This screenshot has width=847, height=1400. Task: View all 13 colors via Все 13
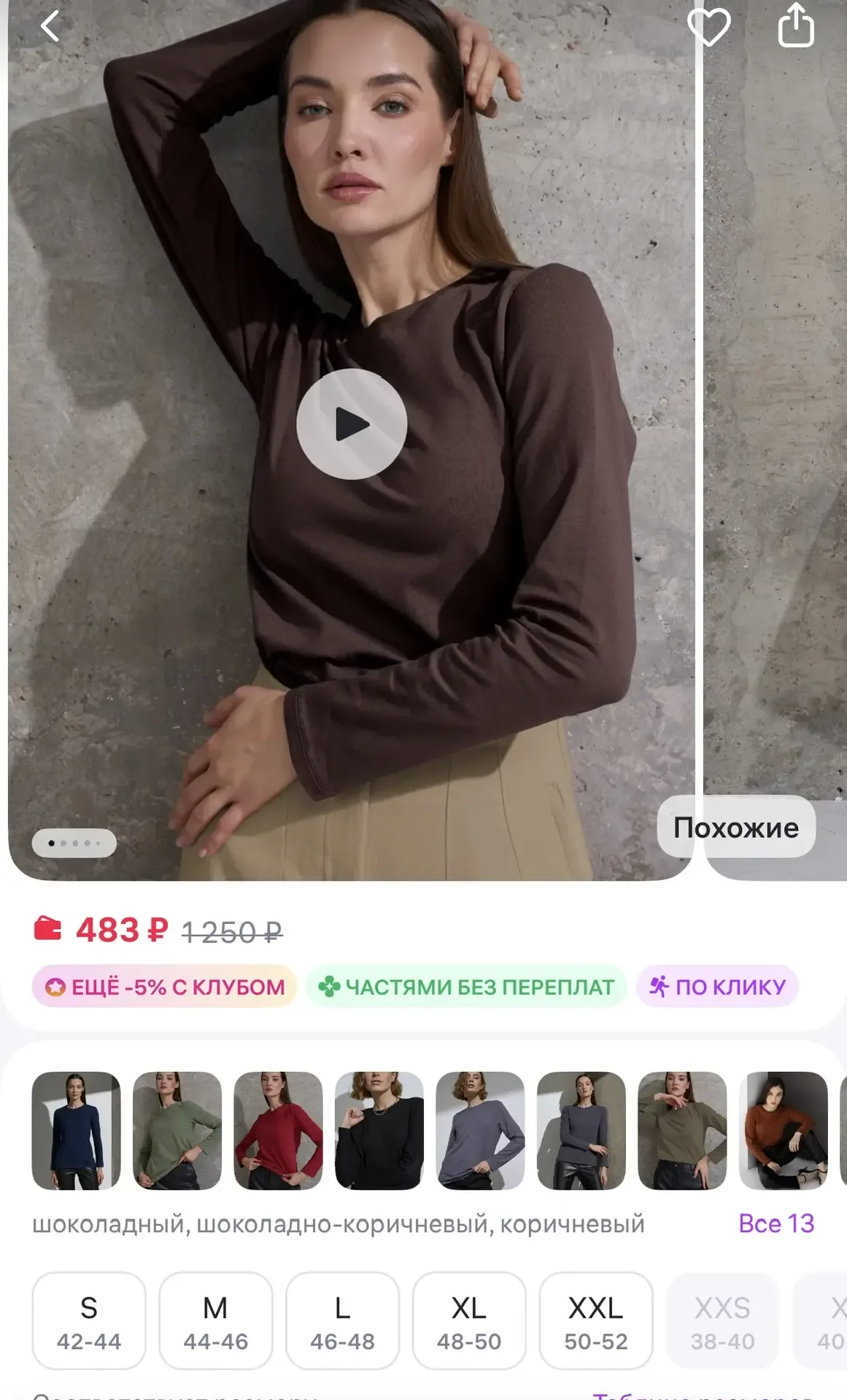tap(776, 1224)
